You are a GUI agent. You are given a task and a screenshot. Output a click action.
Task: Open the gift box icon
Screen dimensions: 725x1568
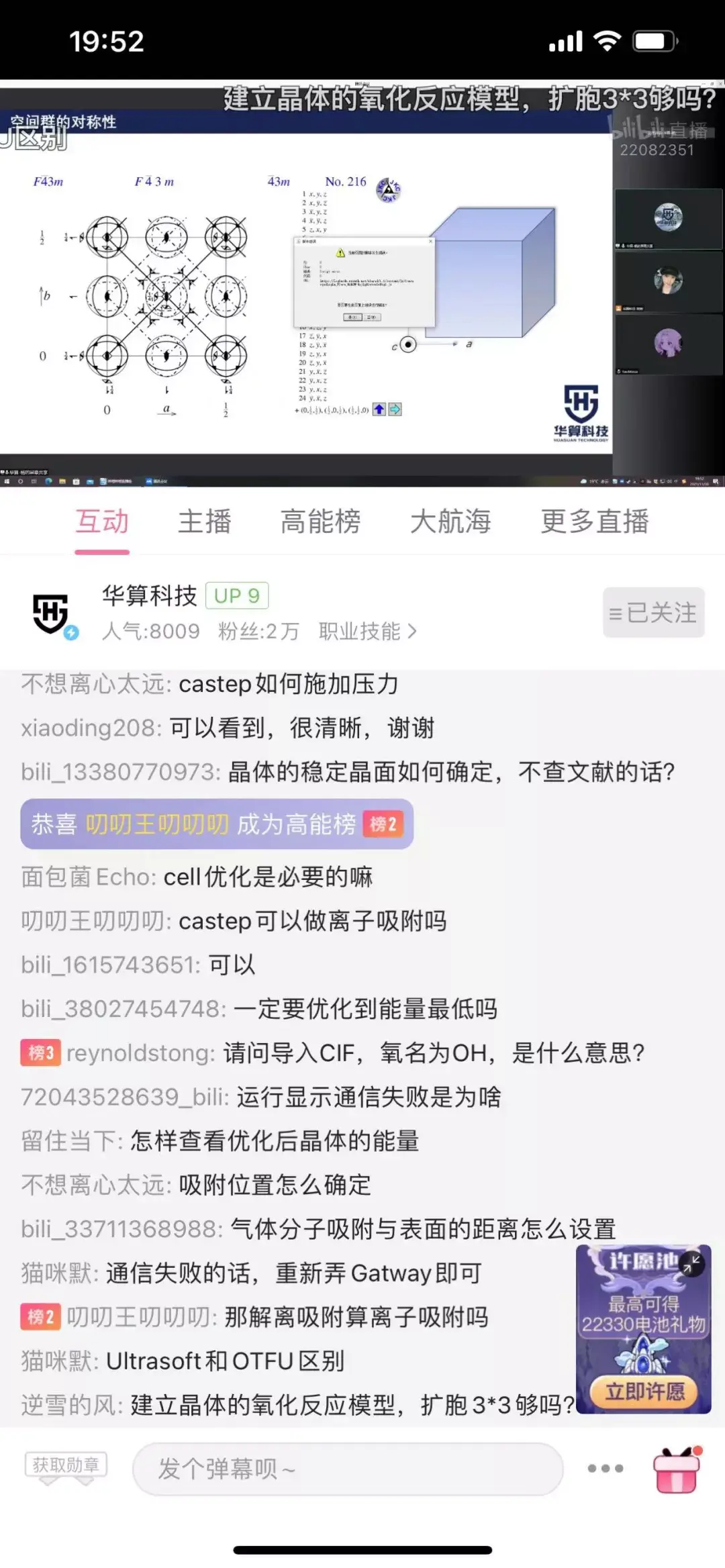(x=676, y=1469)
